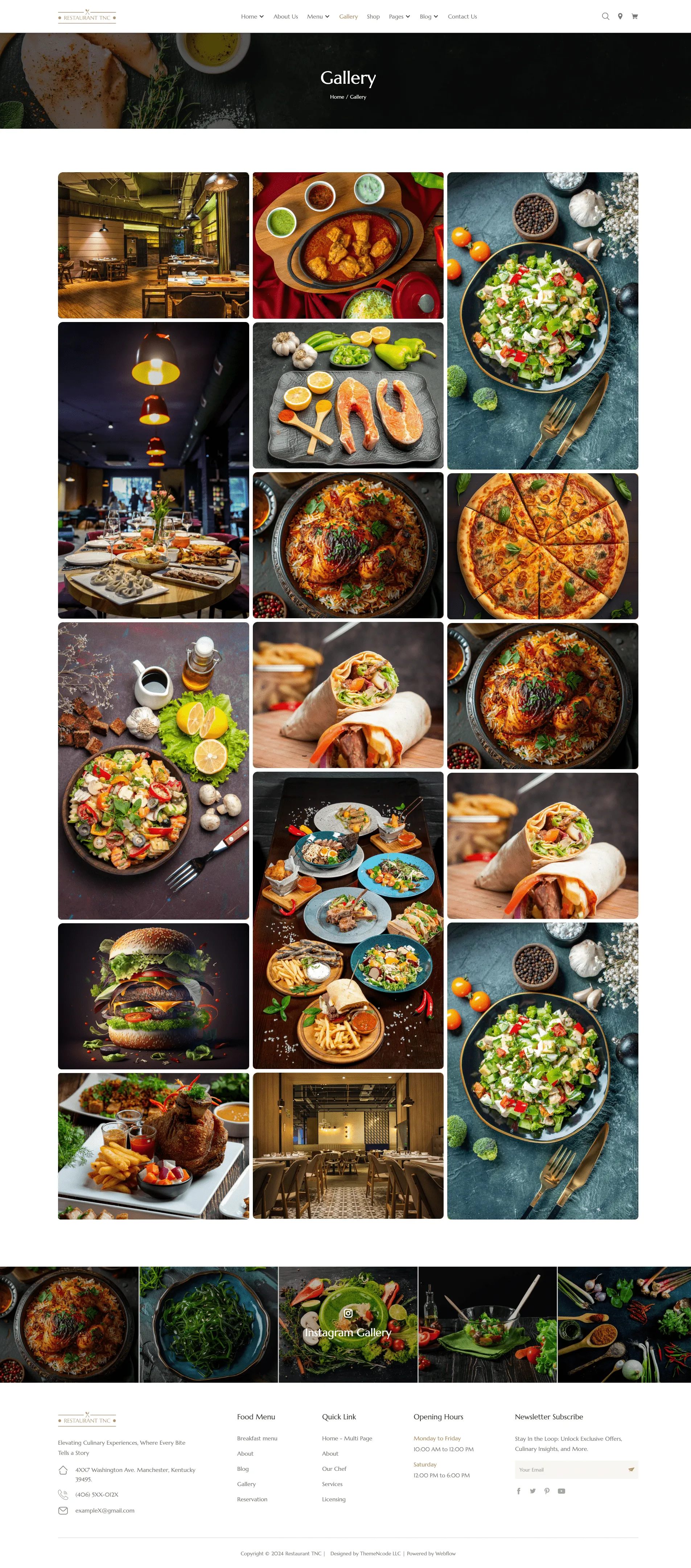View the pizza photo in gallery
This screenshot has height=1568, width=691.
542,546
